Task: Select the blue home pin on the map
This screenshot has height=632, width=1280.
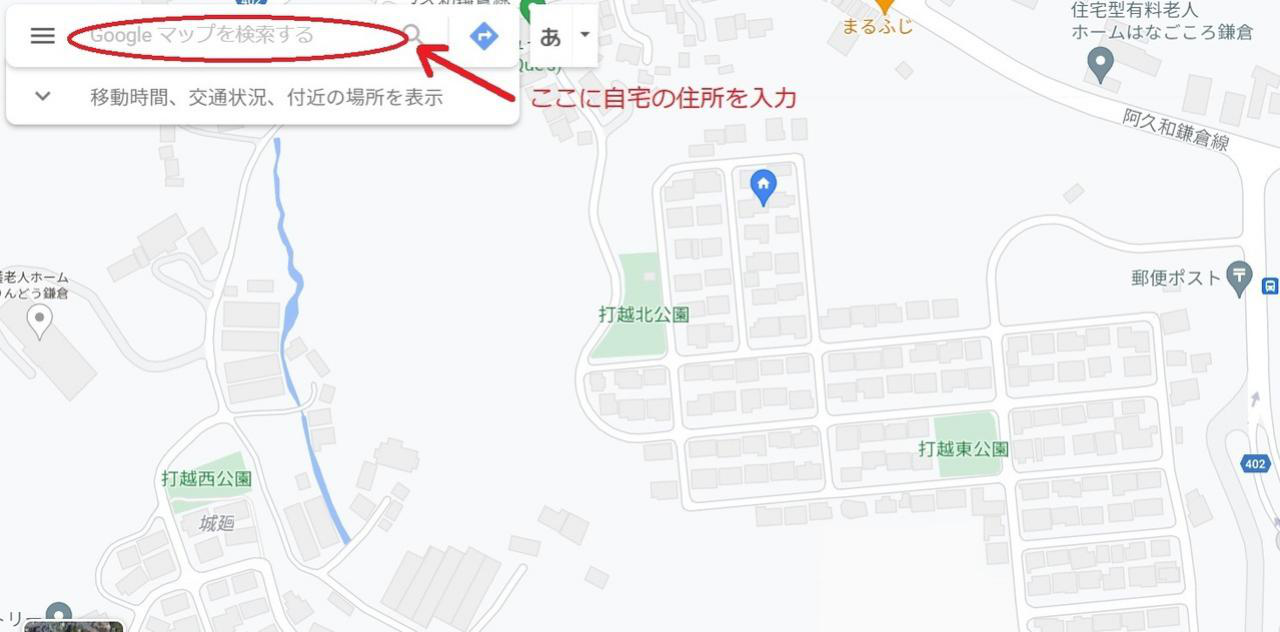Action: pyautogui.click(x=763, y=185)
